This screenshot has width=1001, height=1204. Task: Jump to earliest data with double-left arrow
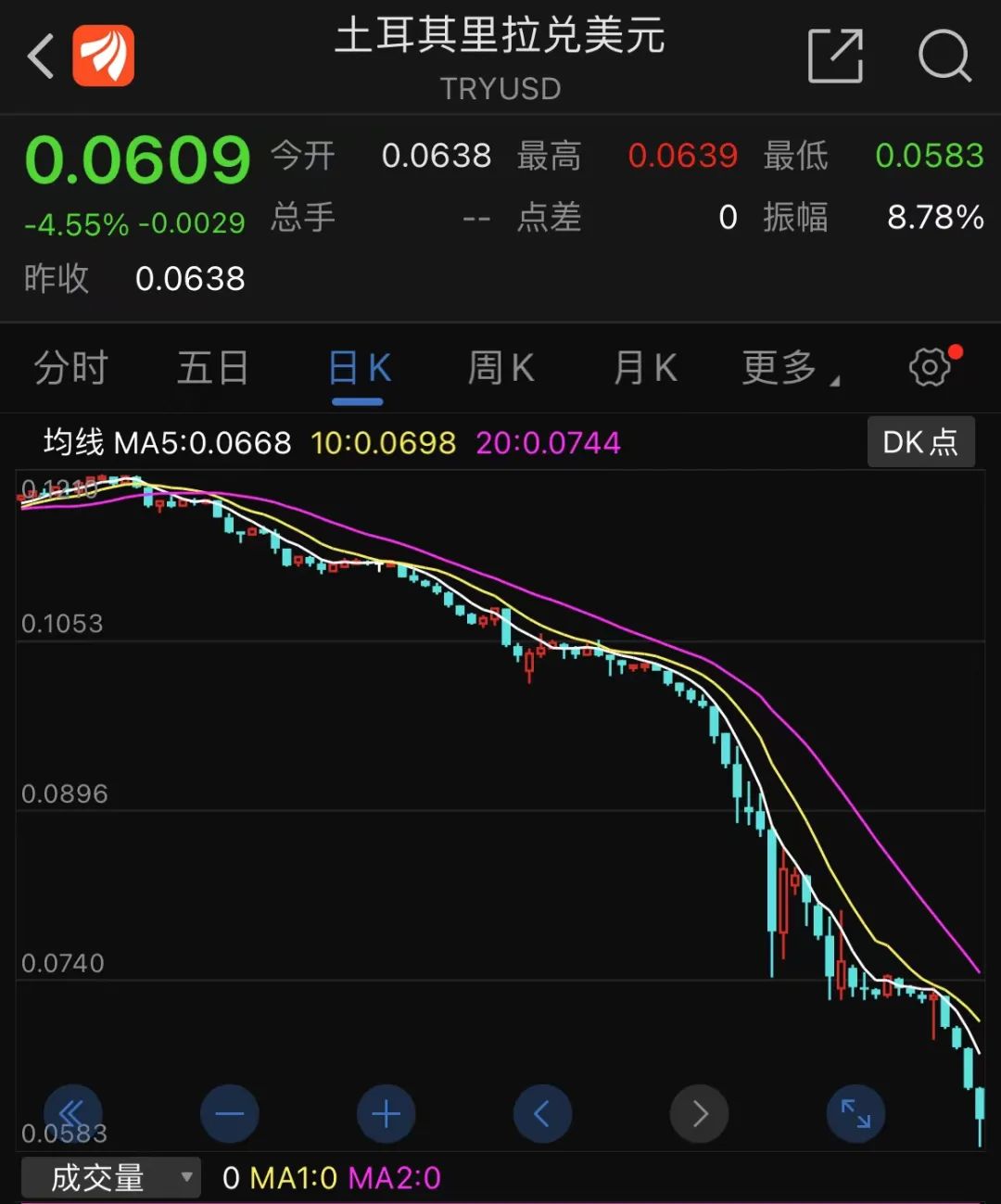click(72, 1113)
